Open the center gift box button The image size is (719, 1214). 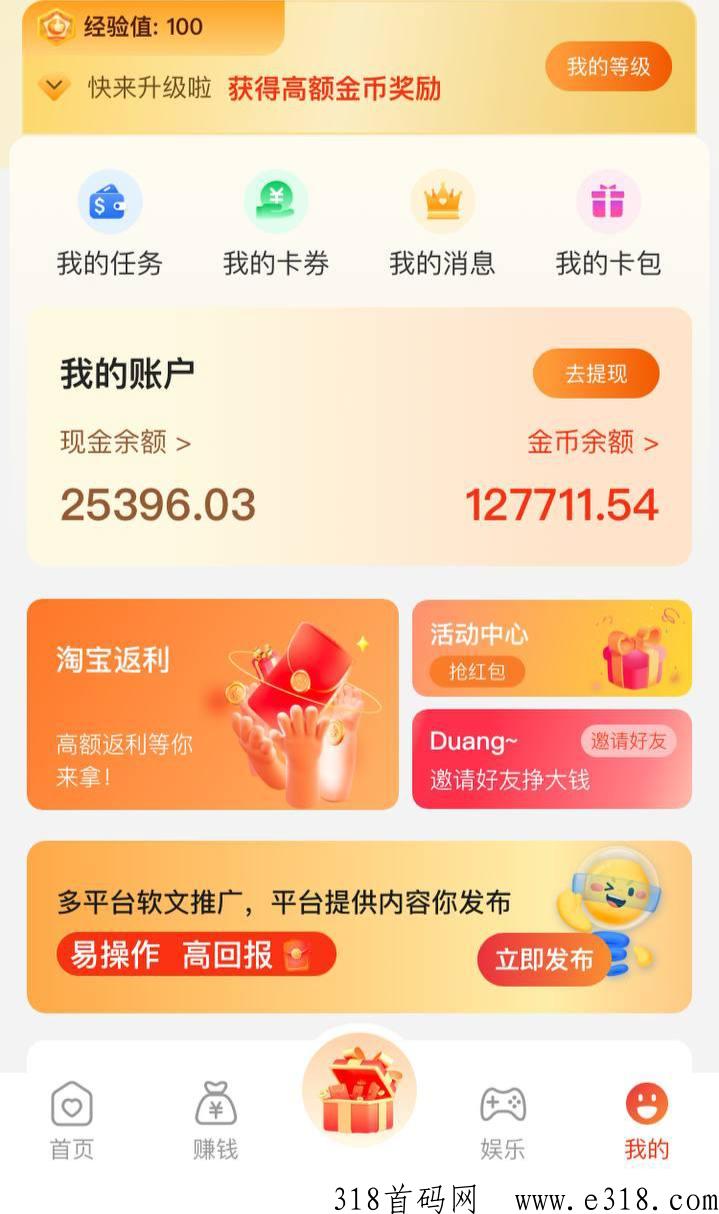tap(359, 1089)
